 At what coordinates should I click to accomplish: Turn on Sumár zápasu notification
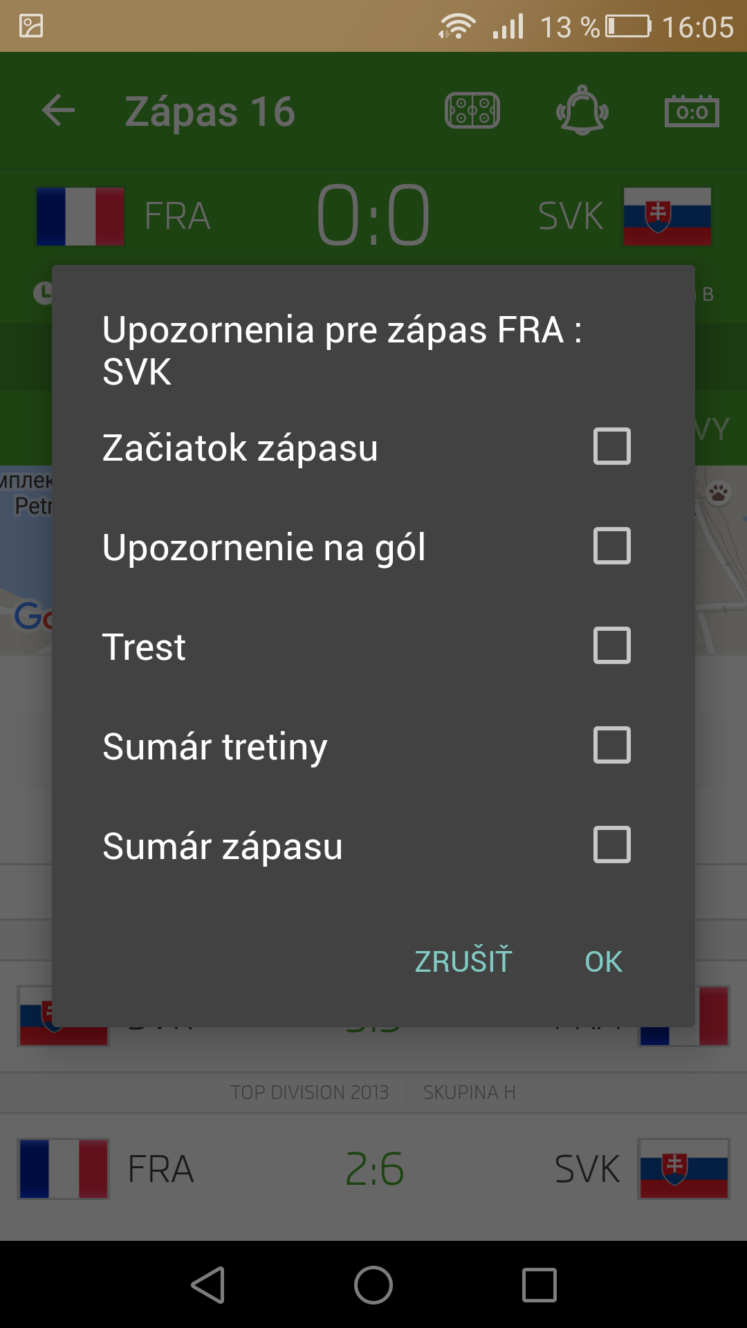pyautogui.click(x=611, y=845)
